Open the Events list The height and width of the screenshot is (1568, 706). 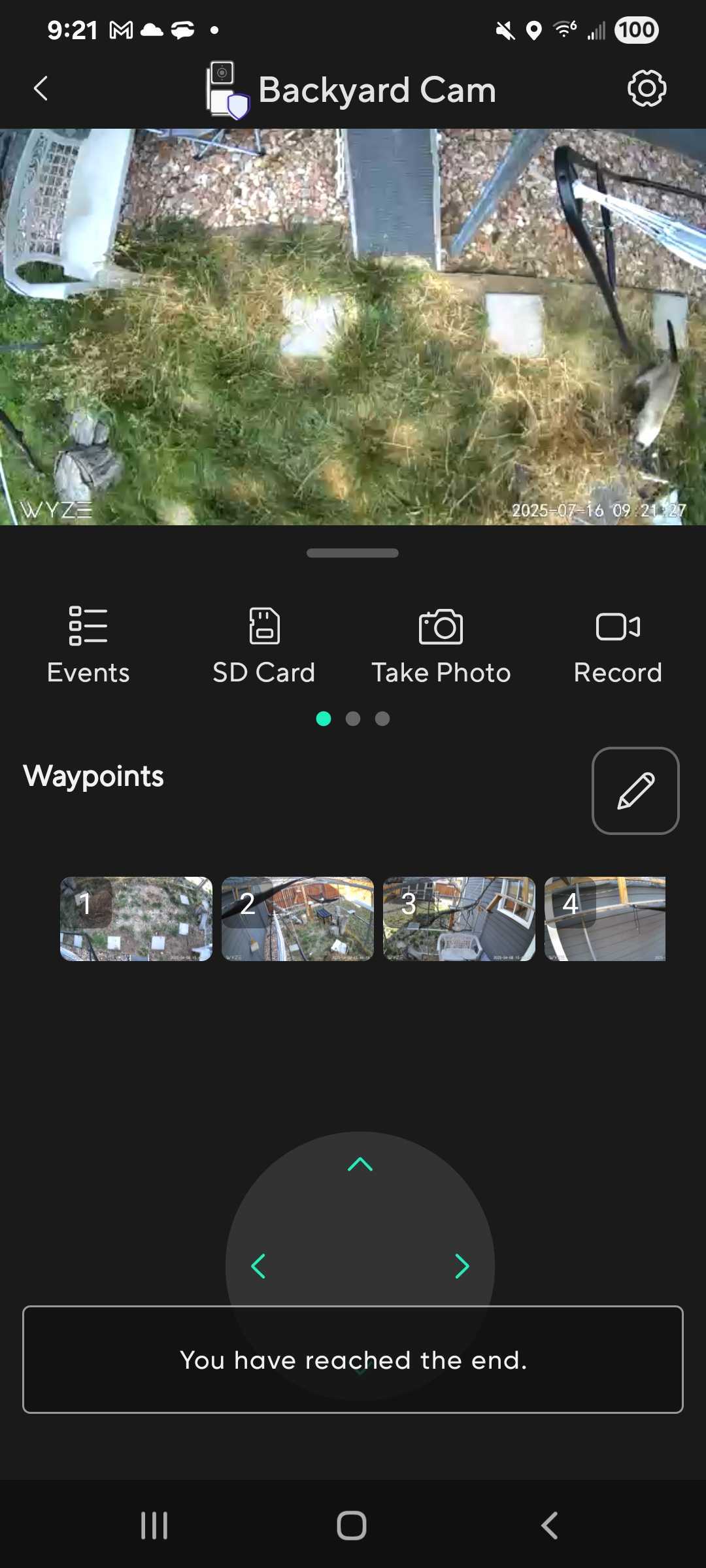(x=88, y=644)
